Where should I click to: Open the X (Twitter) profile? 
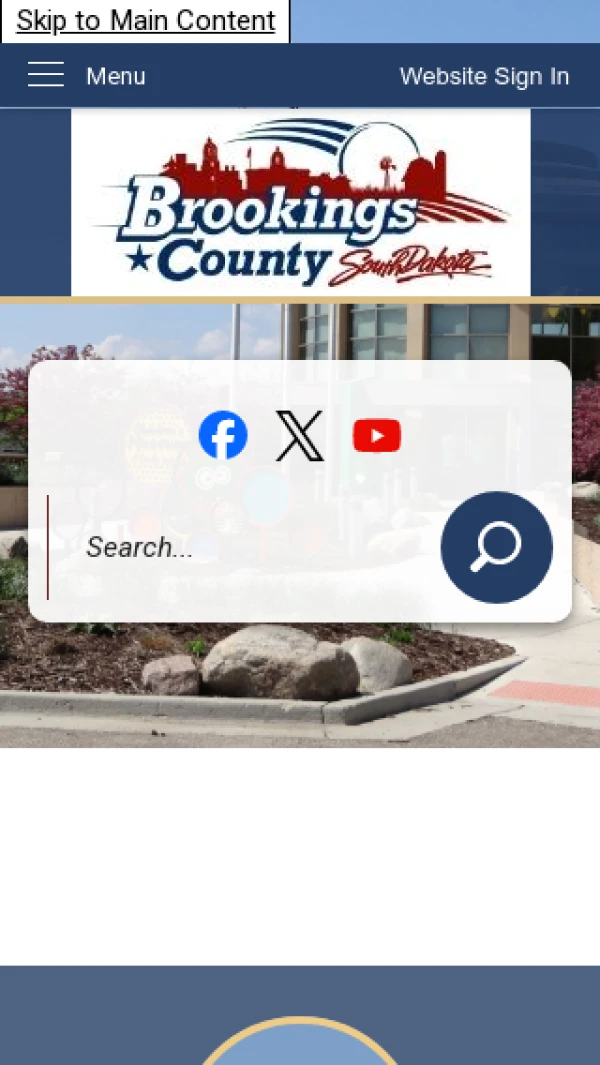[x=300, y=436]
